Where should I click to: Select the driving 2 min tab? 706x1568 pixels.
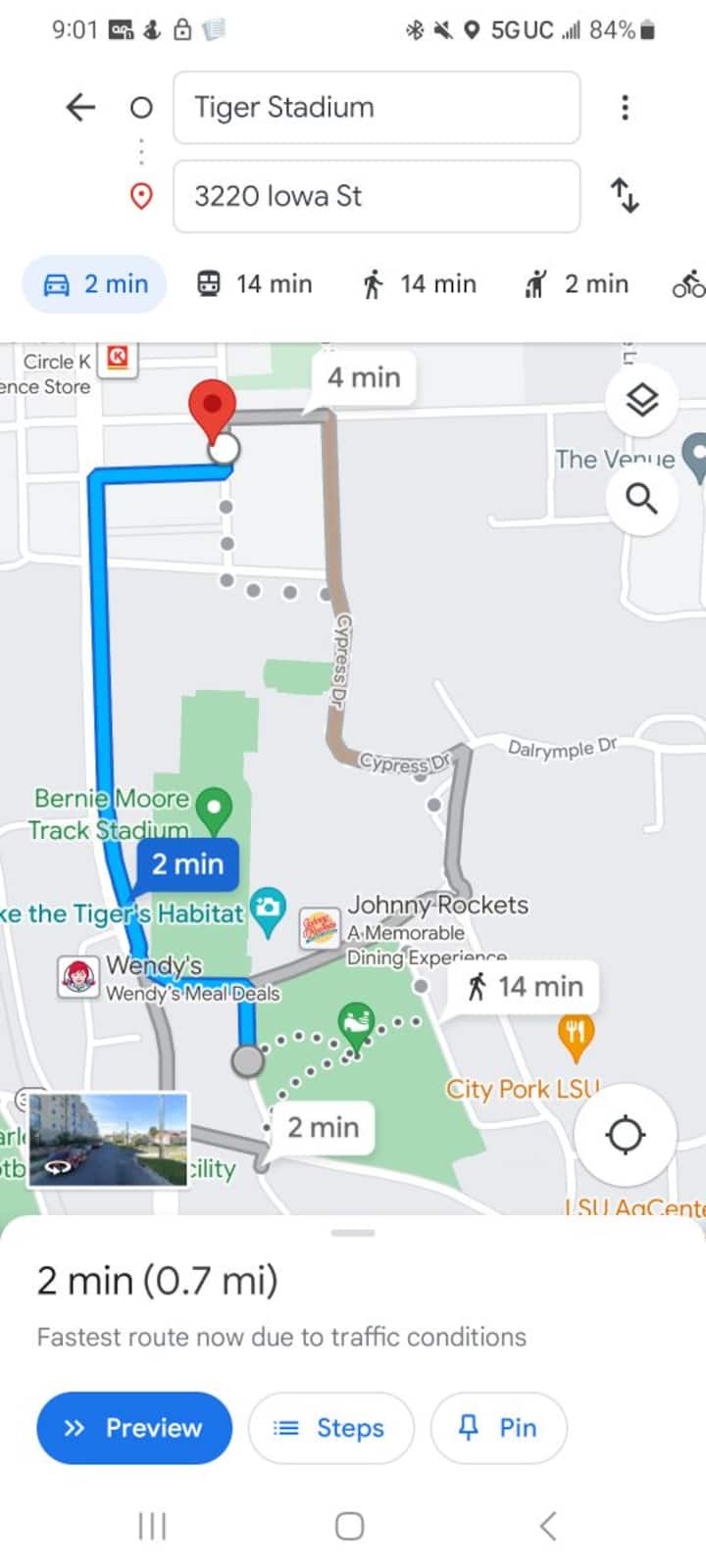pyautogui.click(x=95, y=284)
